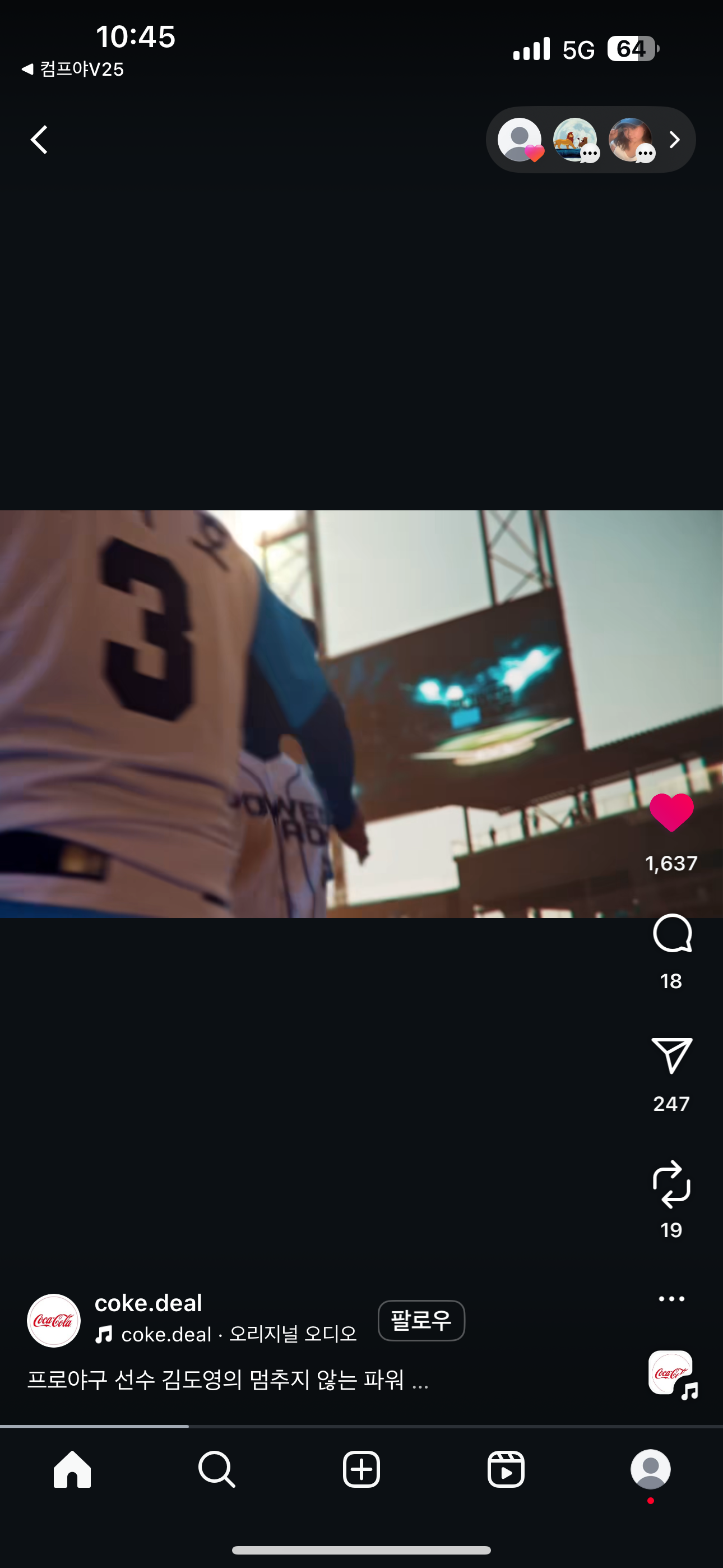The width and height of the screenshot is (723, 1568).
Task: Open the coke.deal username link
Action: [x=148, y=1303]
